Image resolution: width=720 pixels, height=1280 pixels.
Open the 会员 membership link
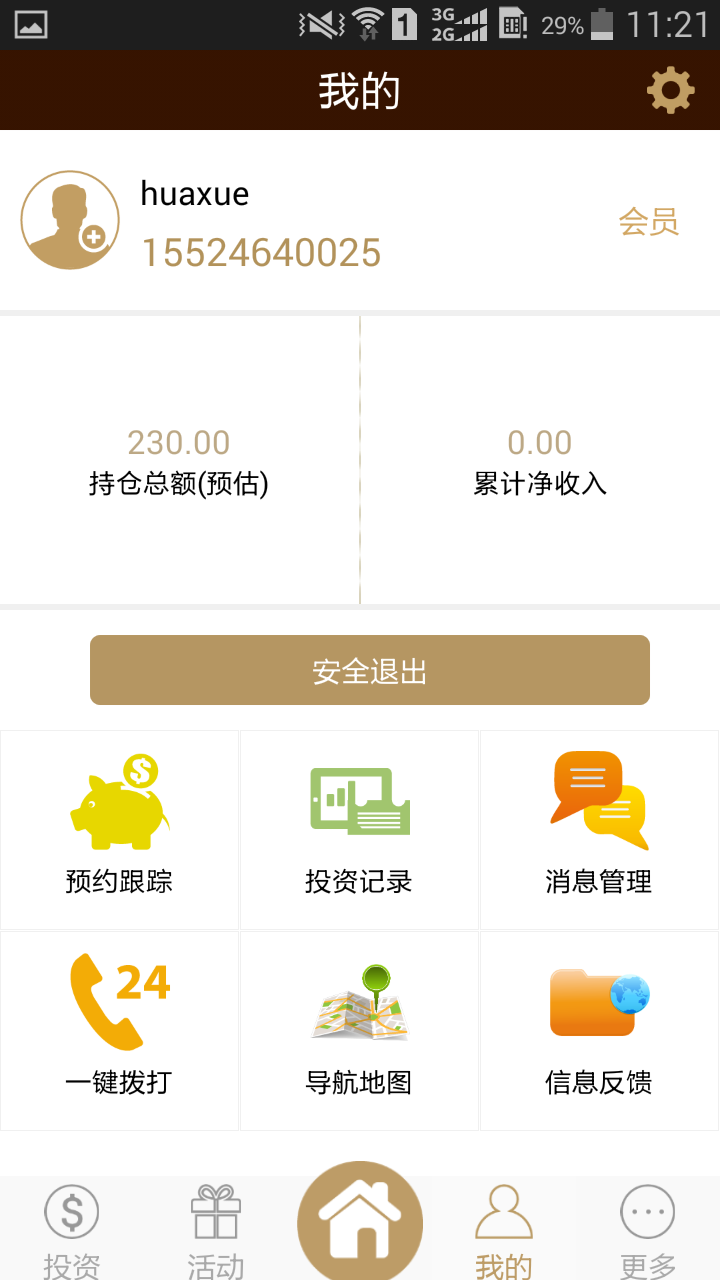pos(648,222)
